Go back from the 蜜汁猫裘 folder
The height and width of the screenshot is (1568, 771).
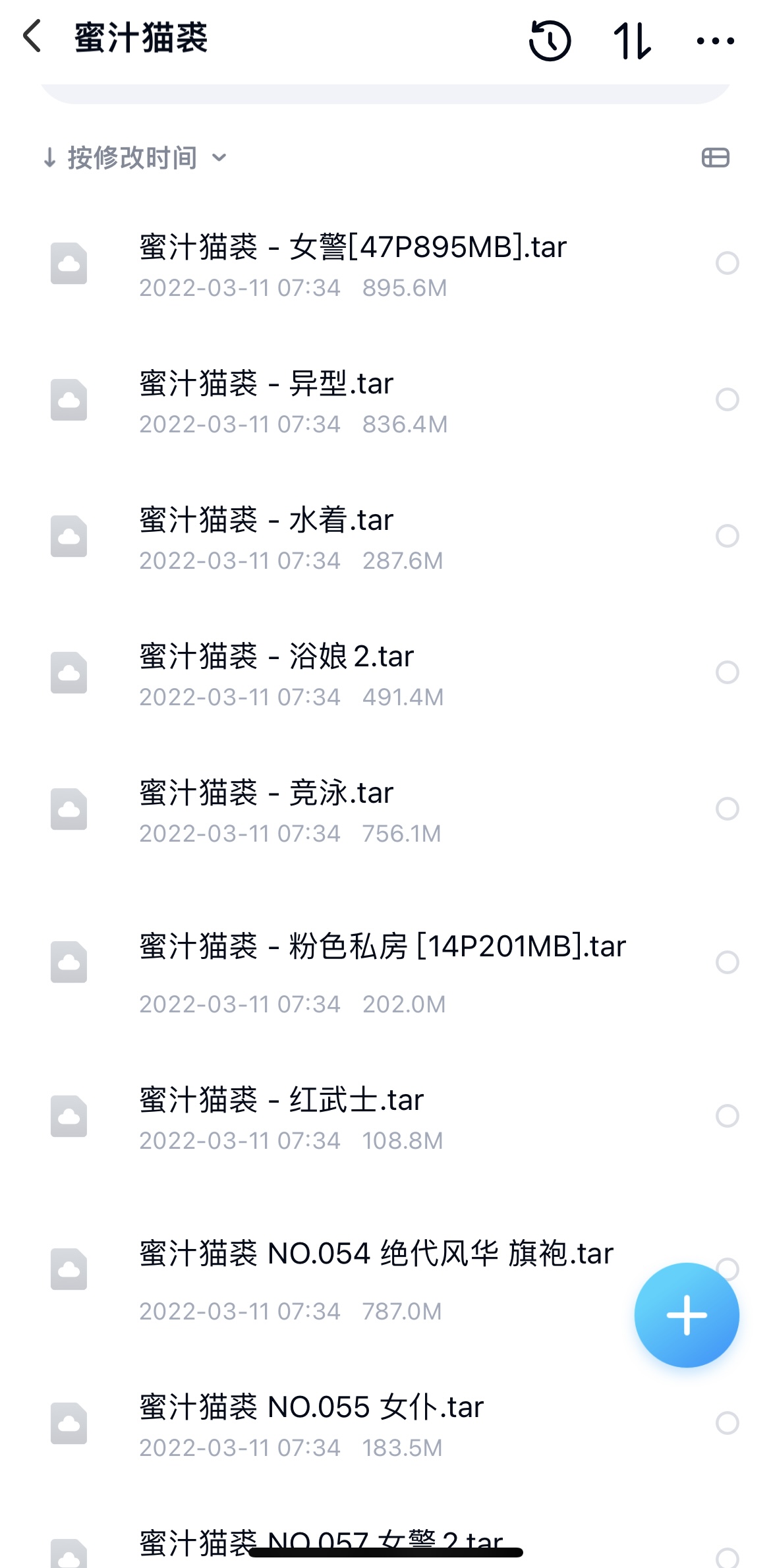pyautogui.click(x=32, y=36)
